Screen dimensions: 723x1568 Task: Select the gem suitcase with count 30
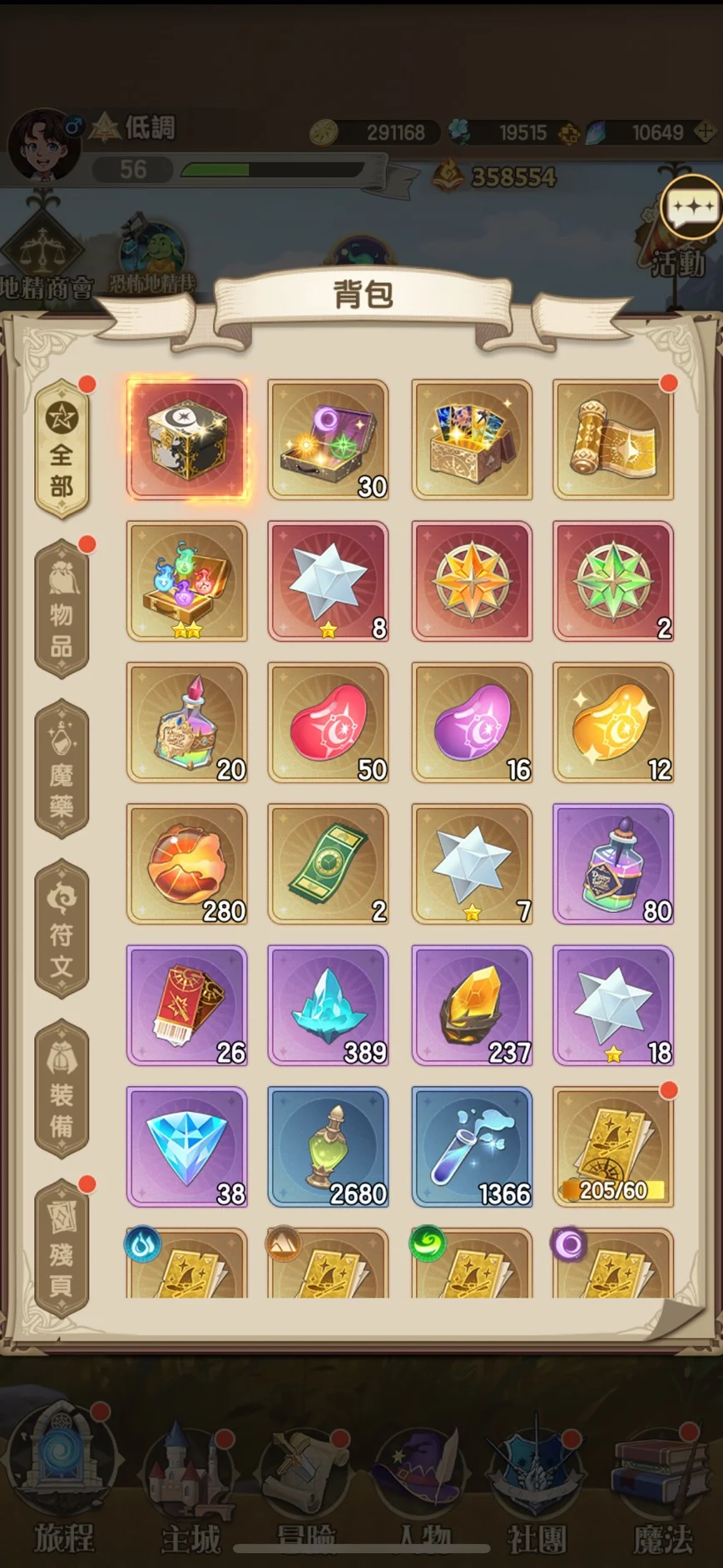(x=329, y=440)
